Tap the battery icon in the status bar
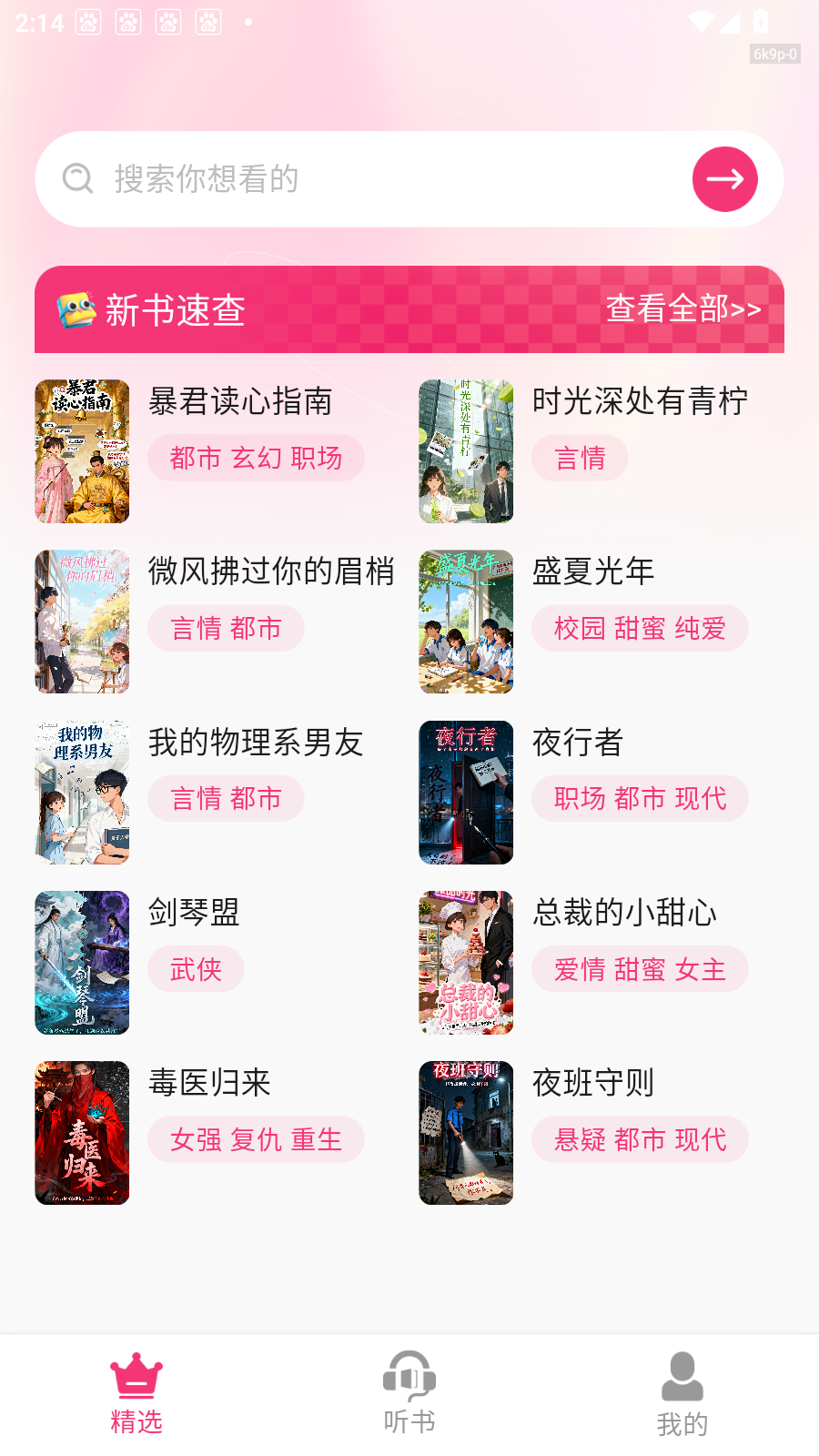The image size is (819, 1456). pos(763,22)
